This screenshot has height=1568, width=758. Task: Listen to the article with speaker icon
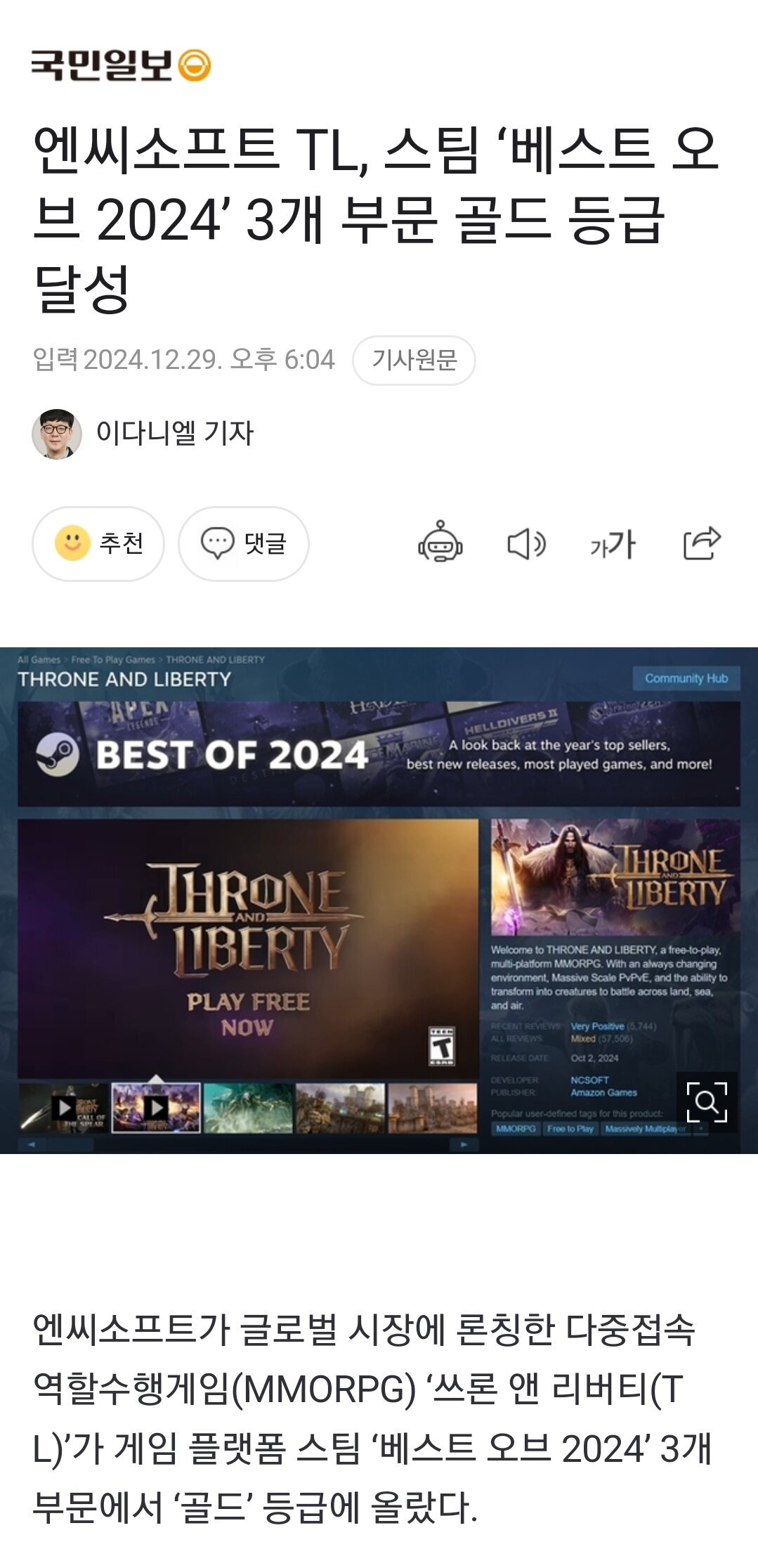click(526, 544)
